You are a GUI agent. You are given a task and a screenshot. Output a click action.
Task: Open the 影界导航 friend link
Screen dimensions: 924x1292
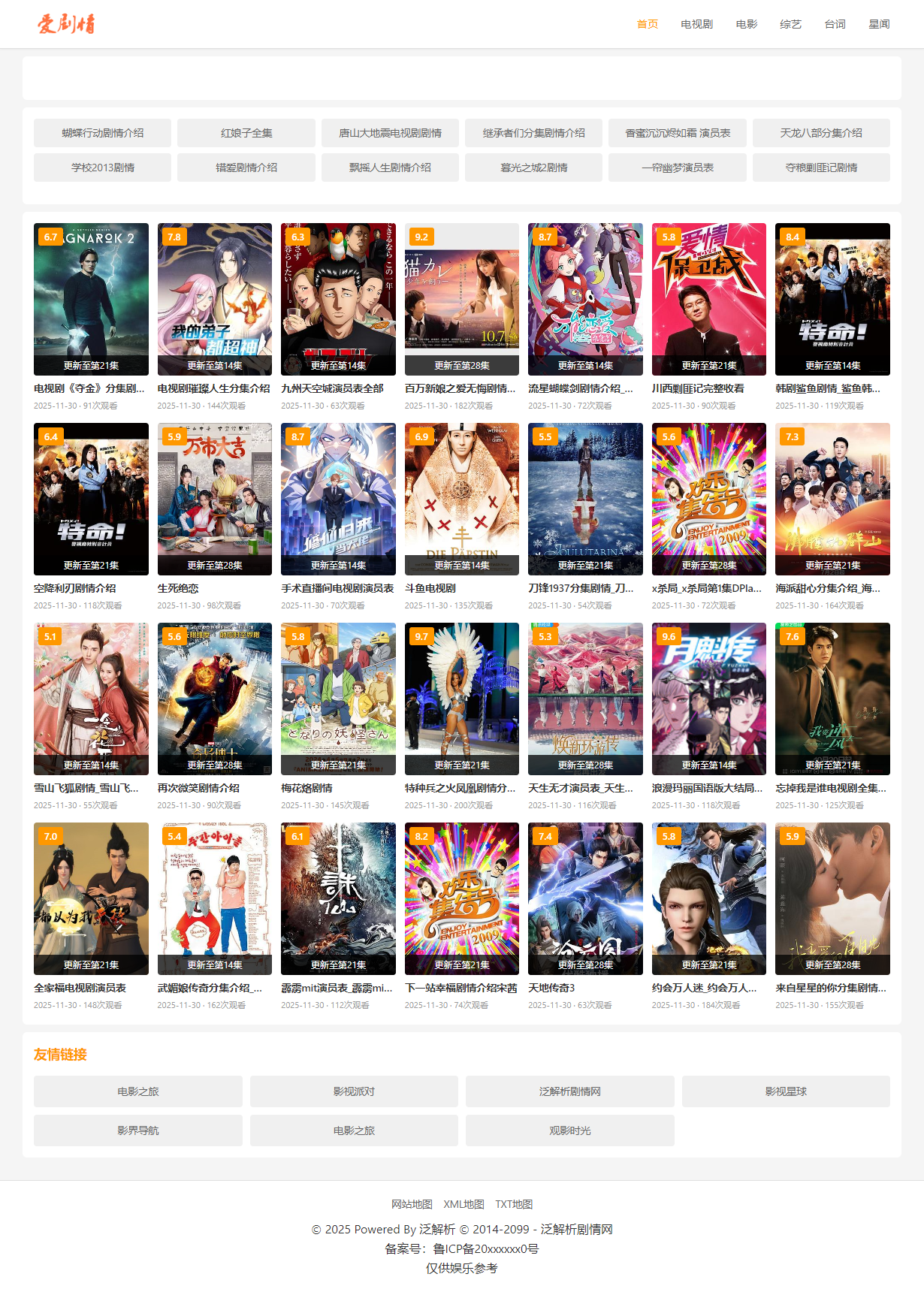click(138, 1130)
